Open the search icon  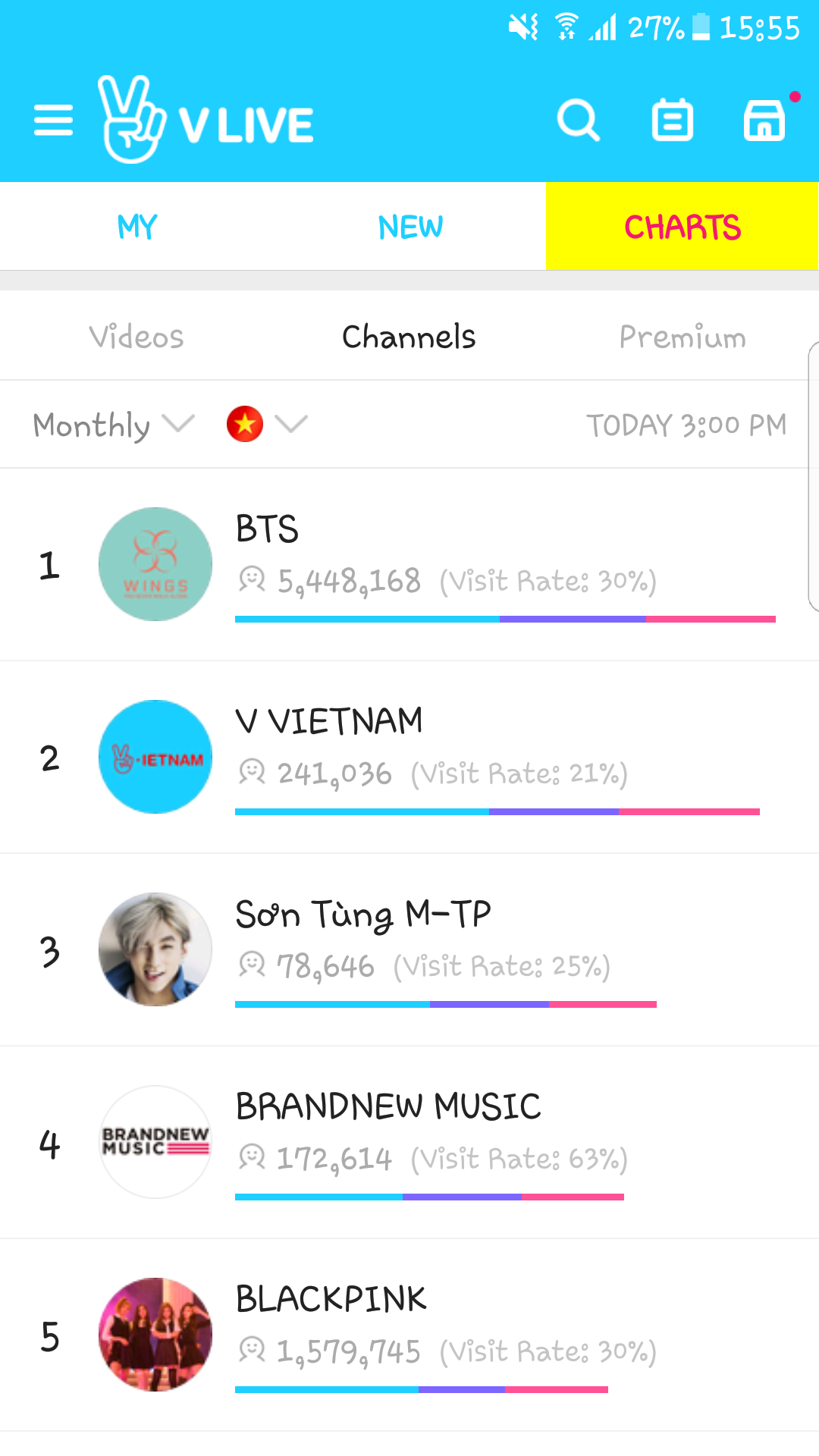(x=578, y=121)
